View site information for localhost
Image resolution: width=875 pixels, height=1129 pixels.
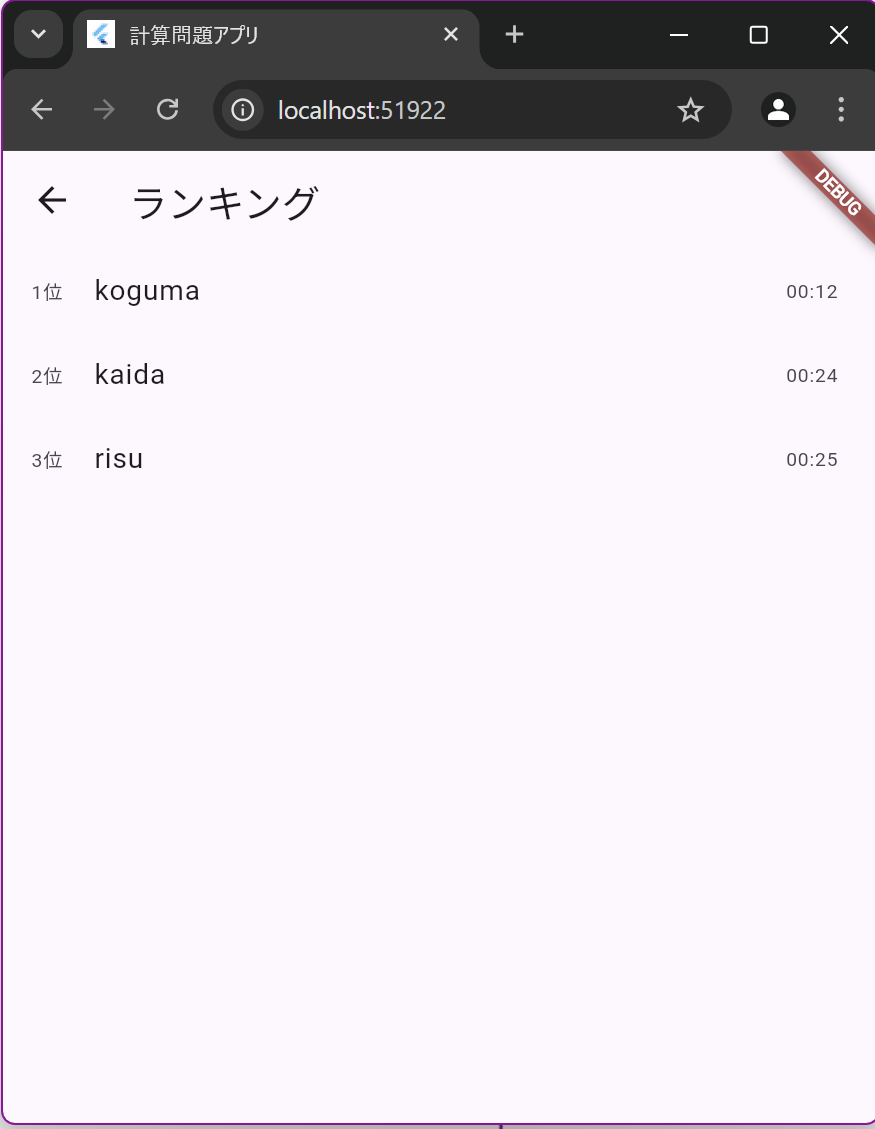[x=243, y=110]
